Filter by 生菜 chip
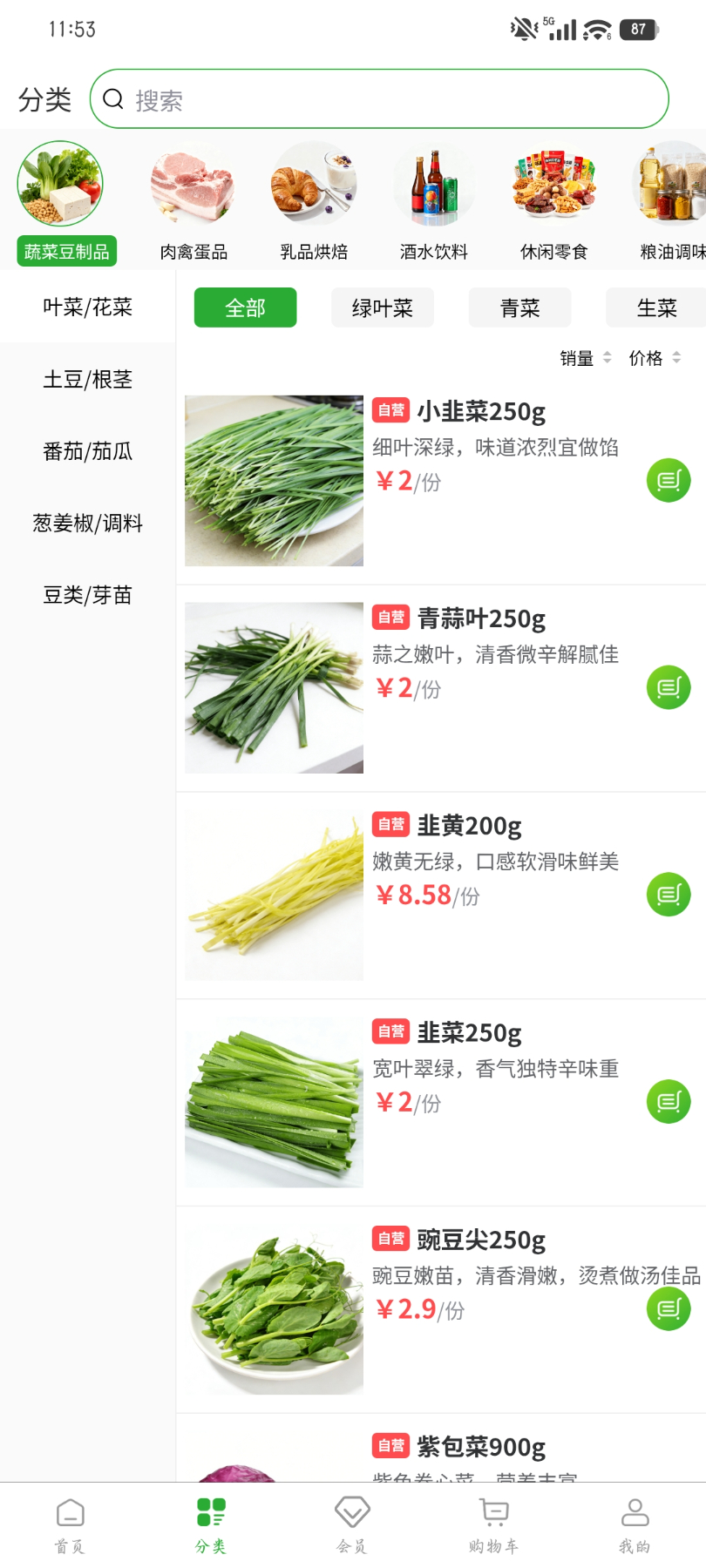The width and height of the screenshot is (706, 1568). click(x=656, y=308)
